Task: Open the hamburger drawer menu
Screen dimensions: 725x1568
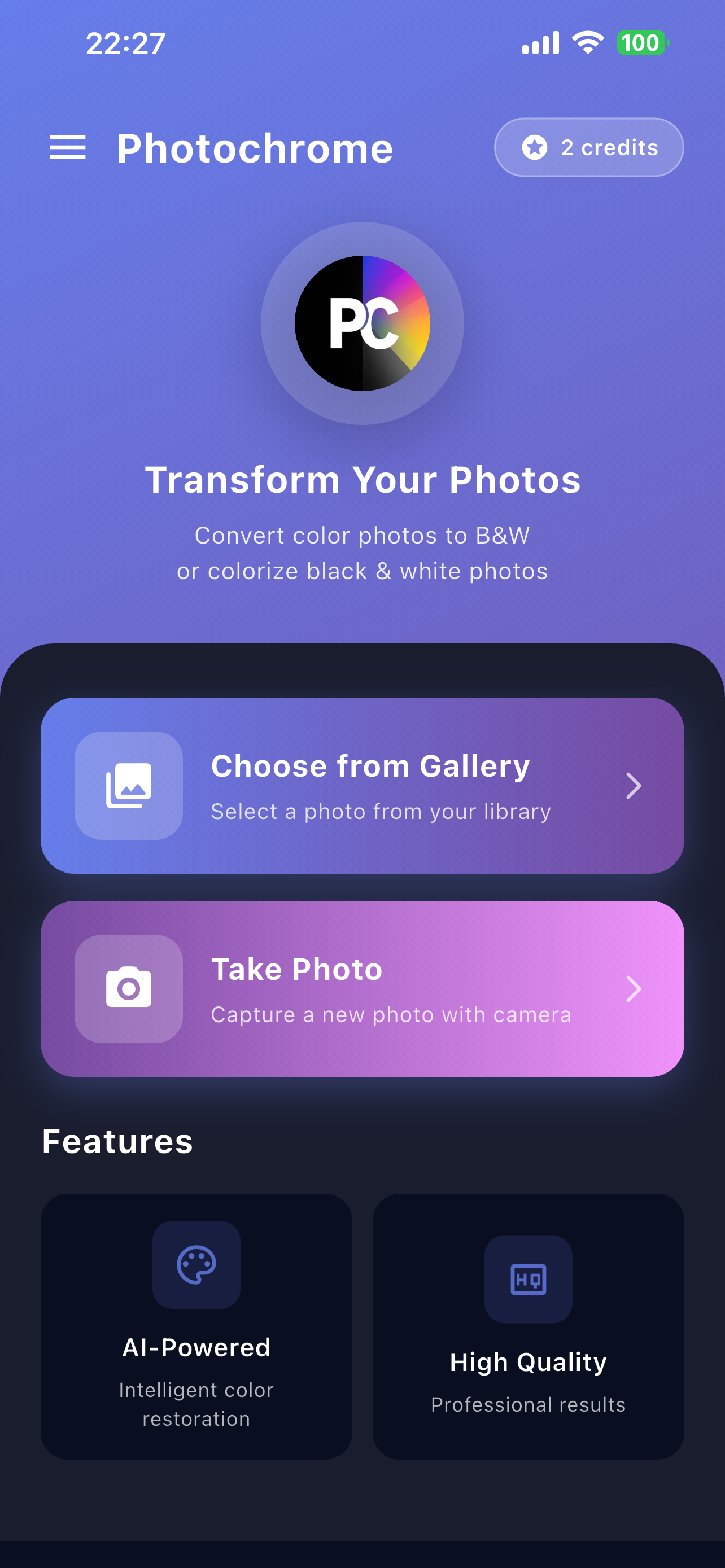Action: tap(68, 148)
